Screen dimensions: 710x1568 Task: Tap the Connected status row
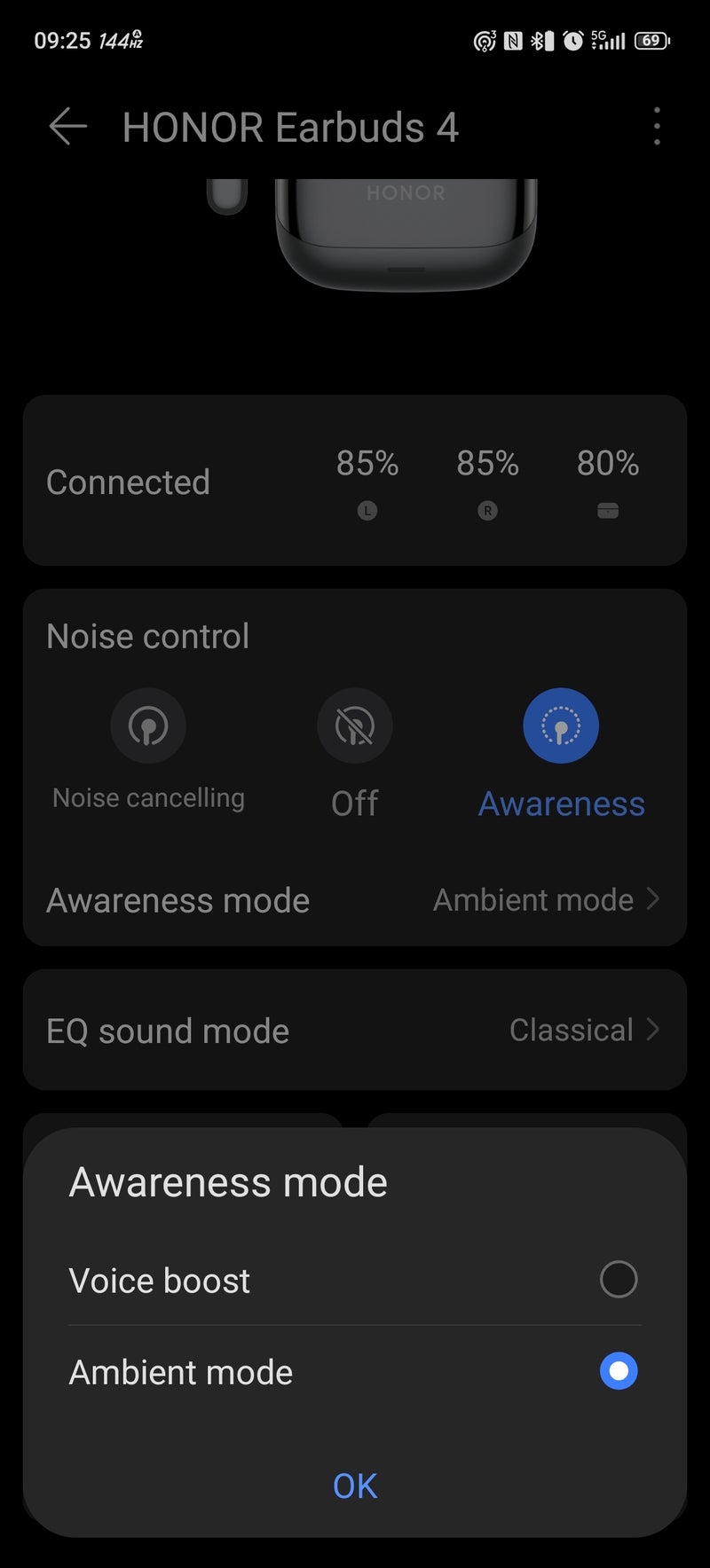point(128,482)
